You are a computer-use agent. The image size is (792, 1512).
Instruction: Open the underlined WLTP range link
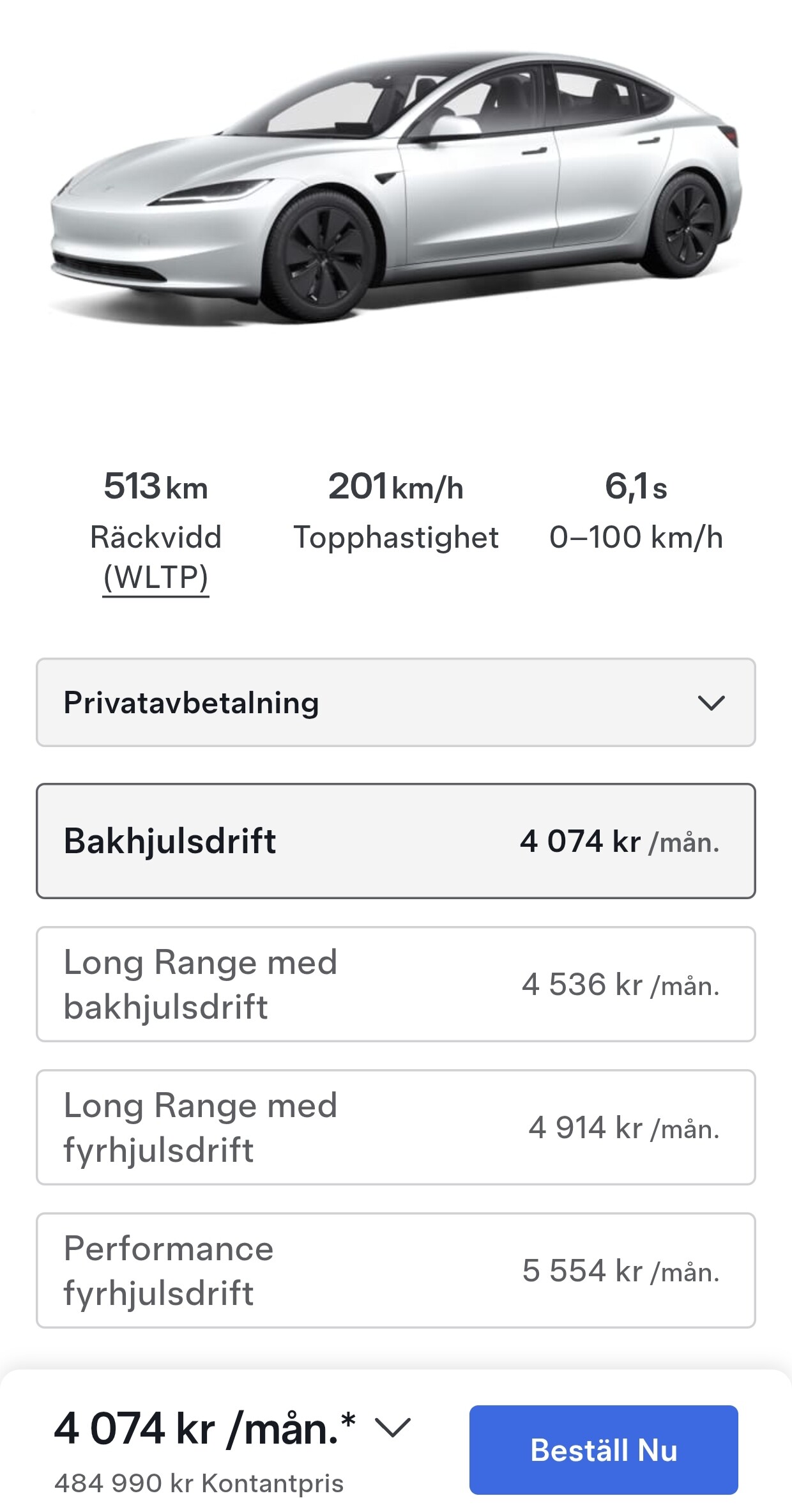(x=156, y=578)
